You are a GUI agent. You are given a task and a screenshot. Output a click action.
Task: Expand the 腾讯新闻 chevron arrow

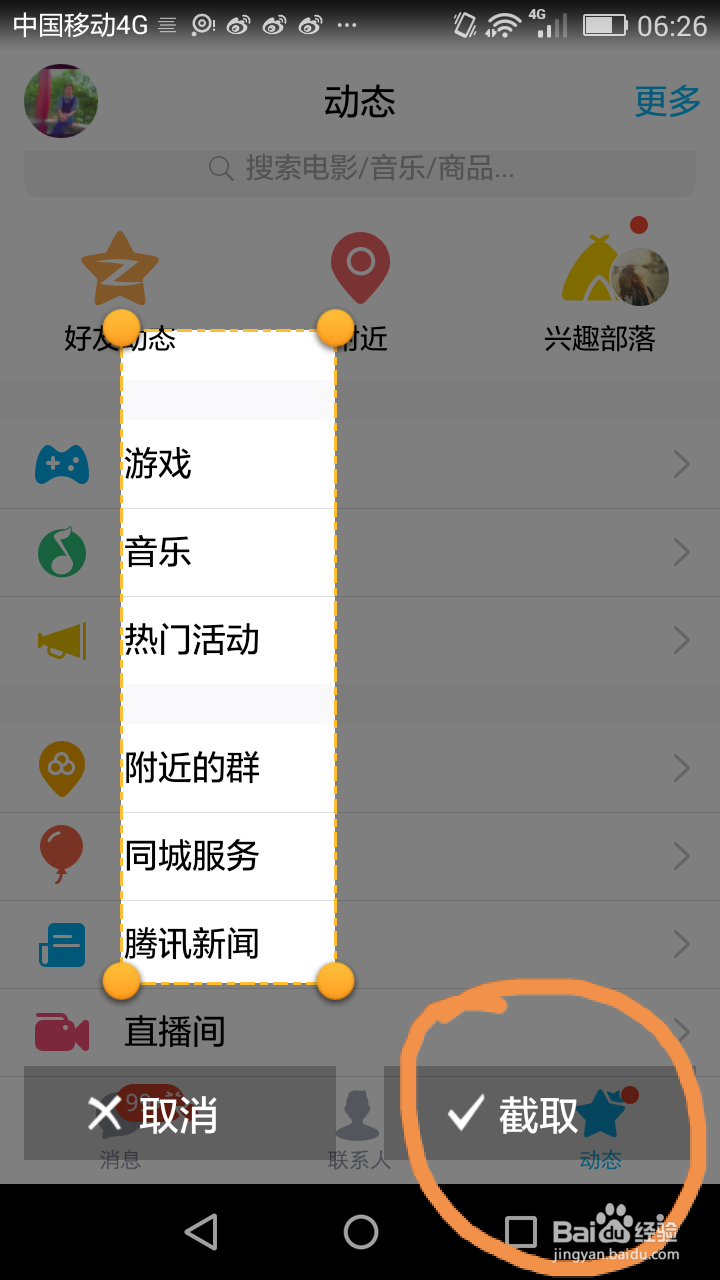point(683,944)
